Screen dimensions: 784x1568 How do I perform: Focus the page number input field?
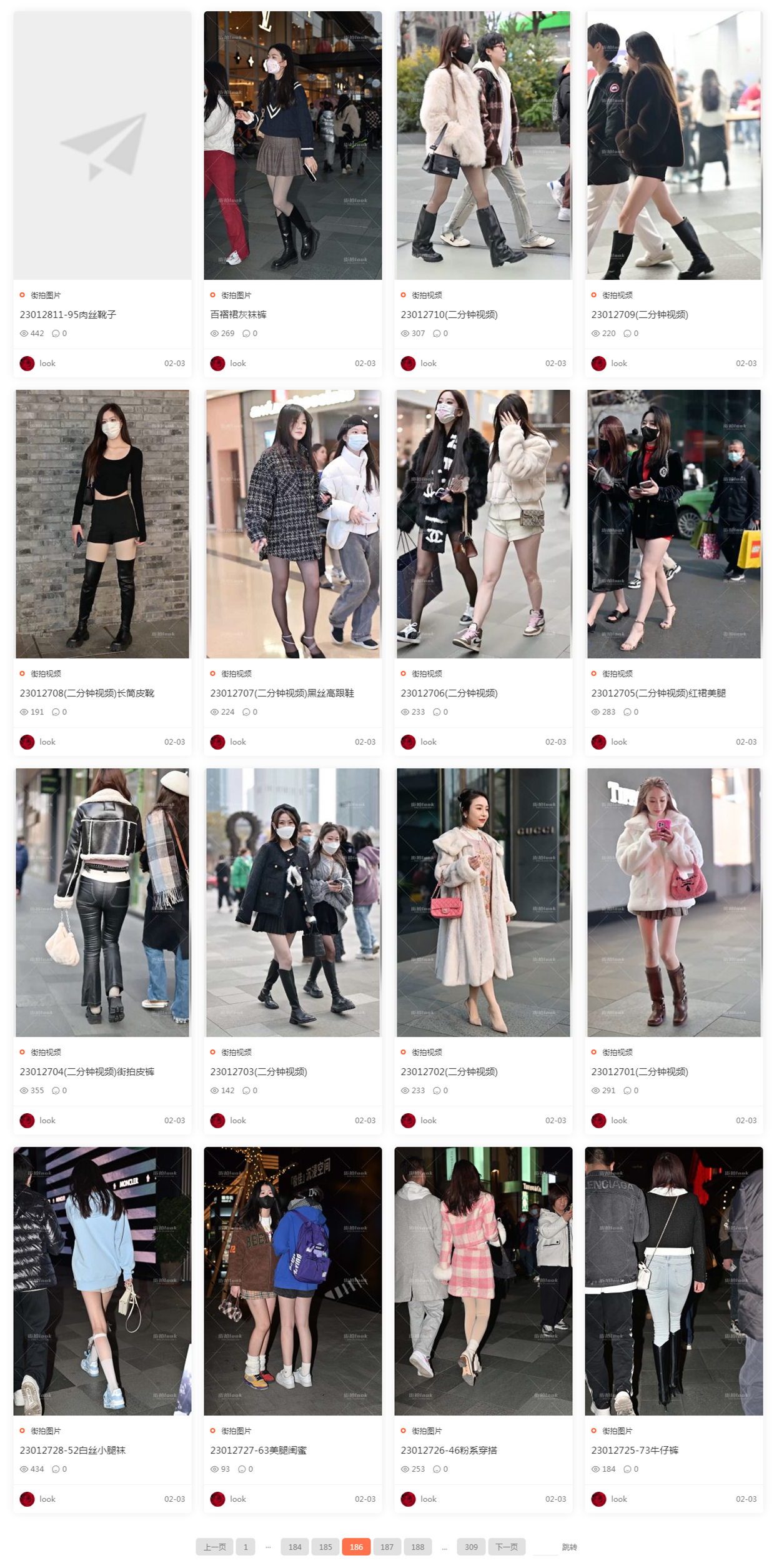(x=544, y=1547)
